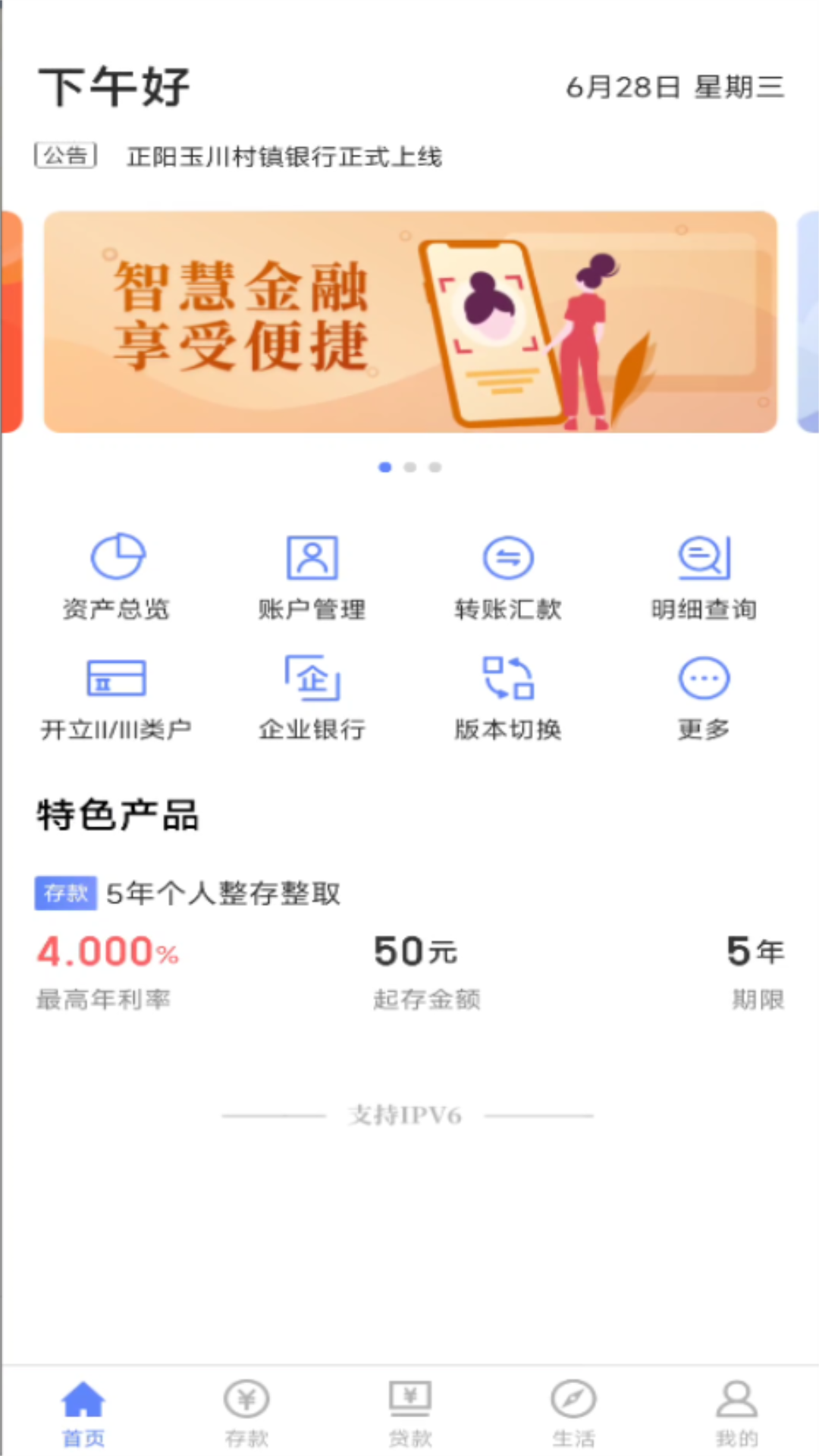
Task: Open the 智慧金融 享受便捷 banner
Action: pos(409,322)
